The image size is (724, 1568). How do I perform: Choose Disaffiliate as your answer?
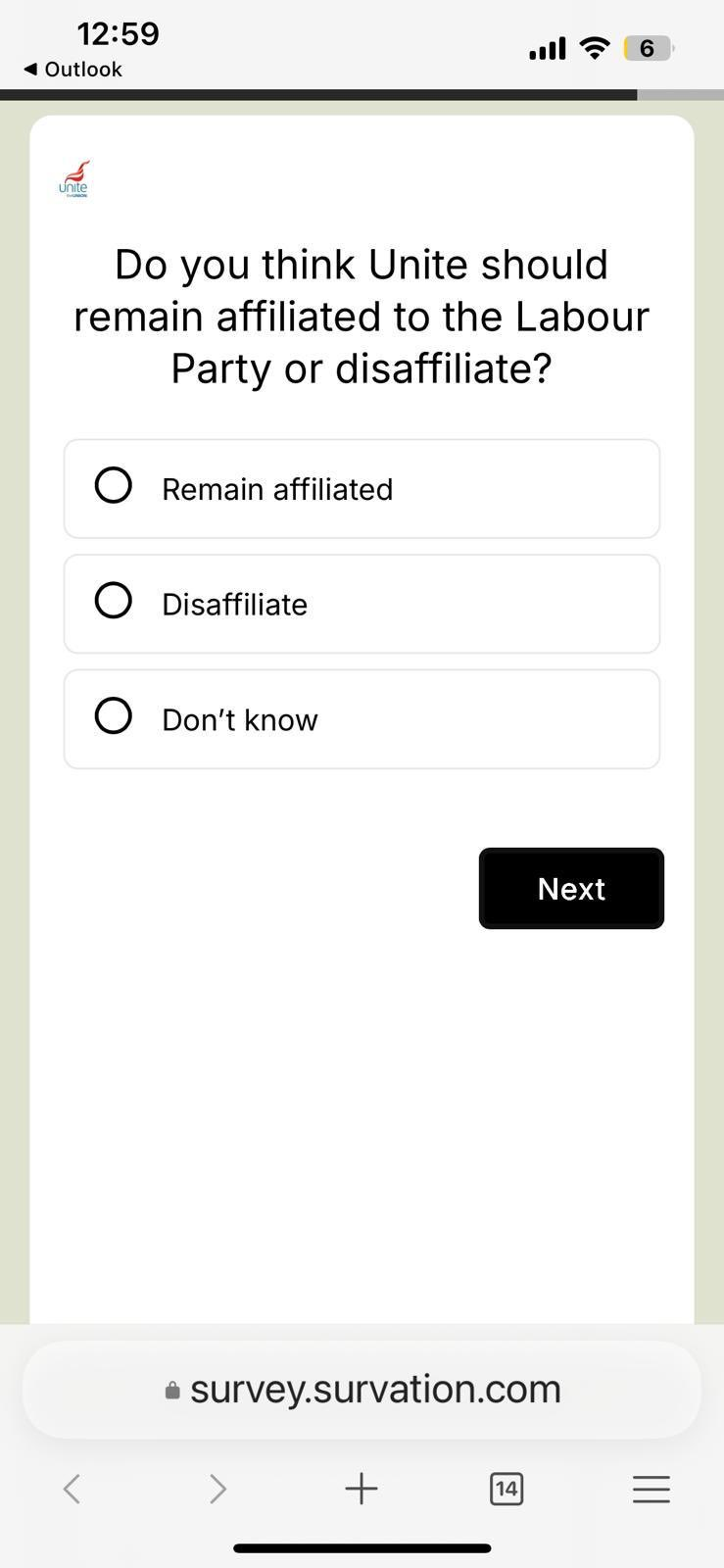click(362, 604)
